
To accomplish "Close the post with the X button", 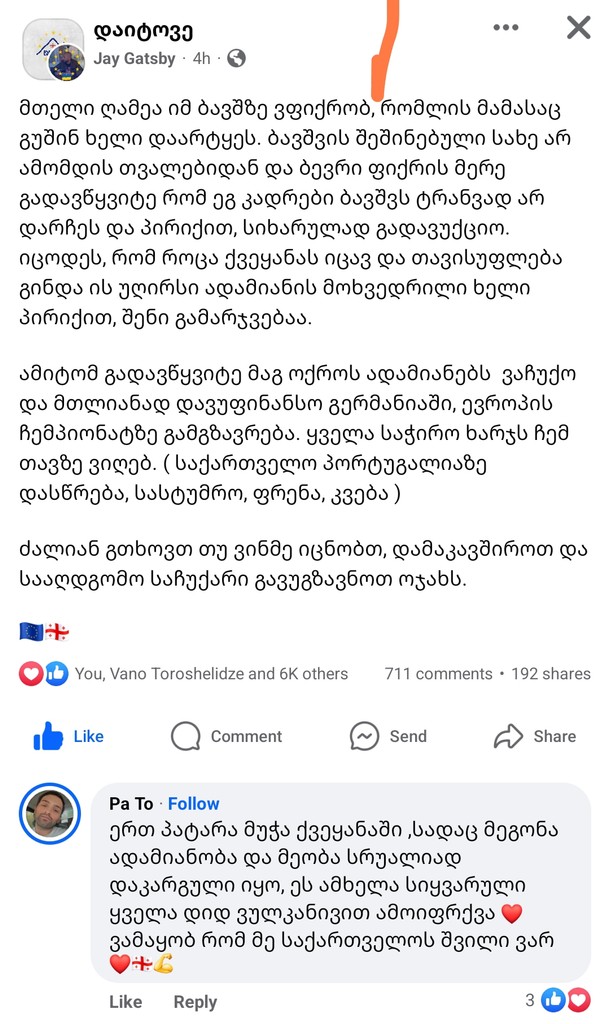I will (578, 28).
